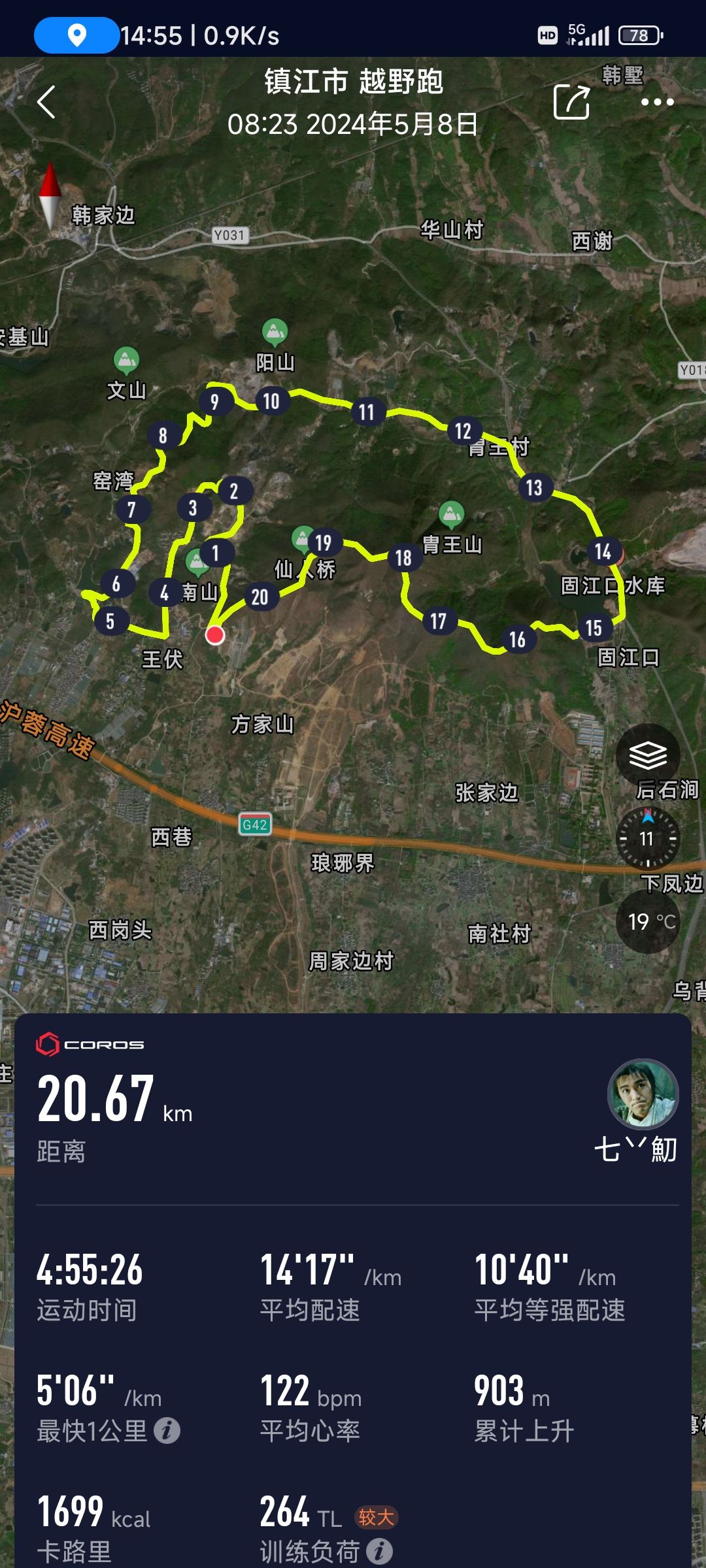Tap the 19 °C temperature widget
Viewport: 706px width, 1568px height.
(648, 922)
